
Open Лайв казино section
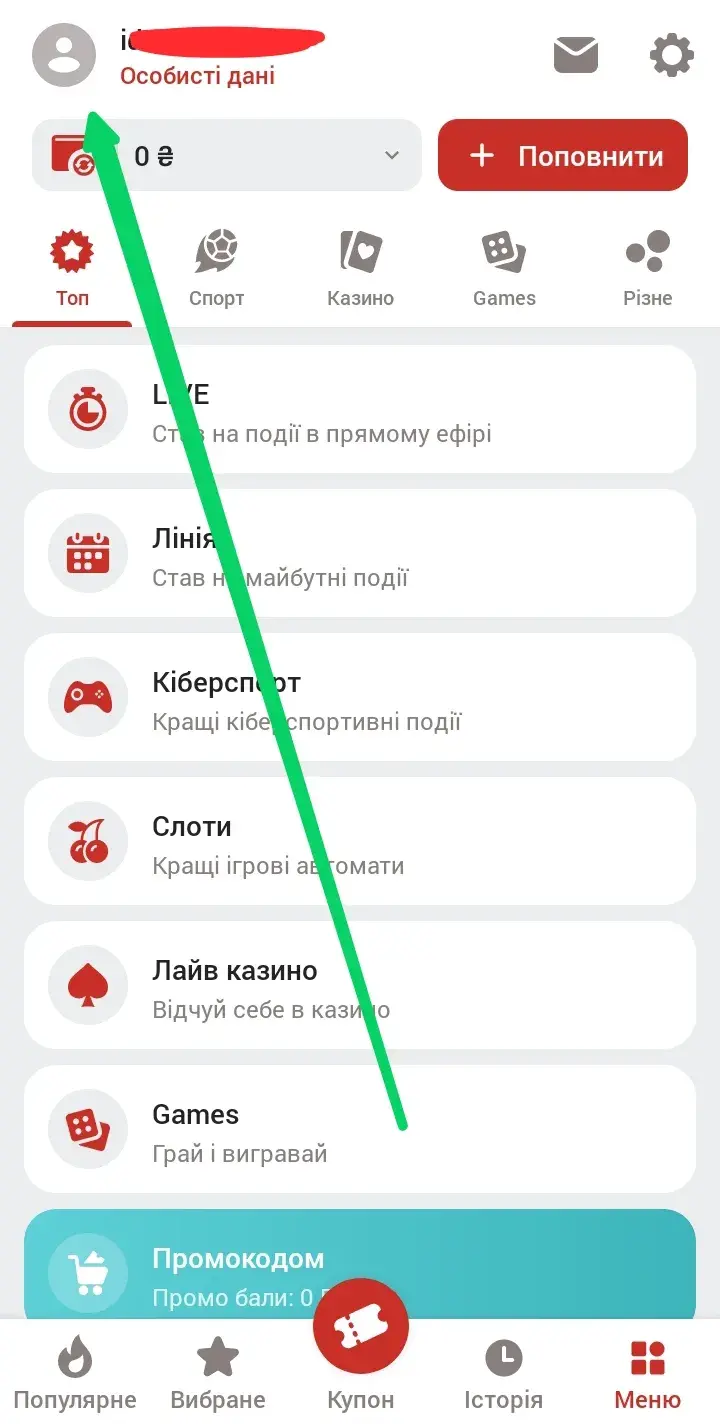coord(360,986)
